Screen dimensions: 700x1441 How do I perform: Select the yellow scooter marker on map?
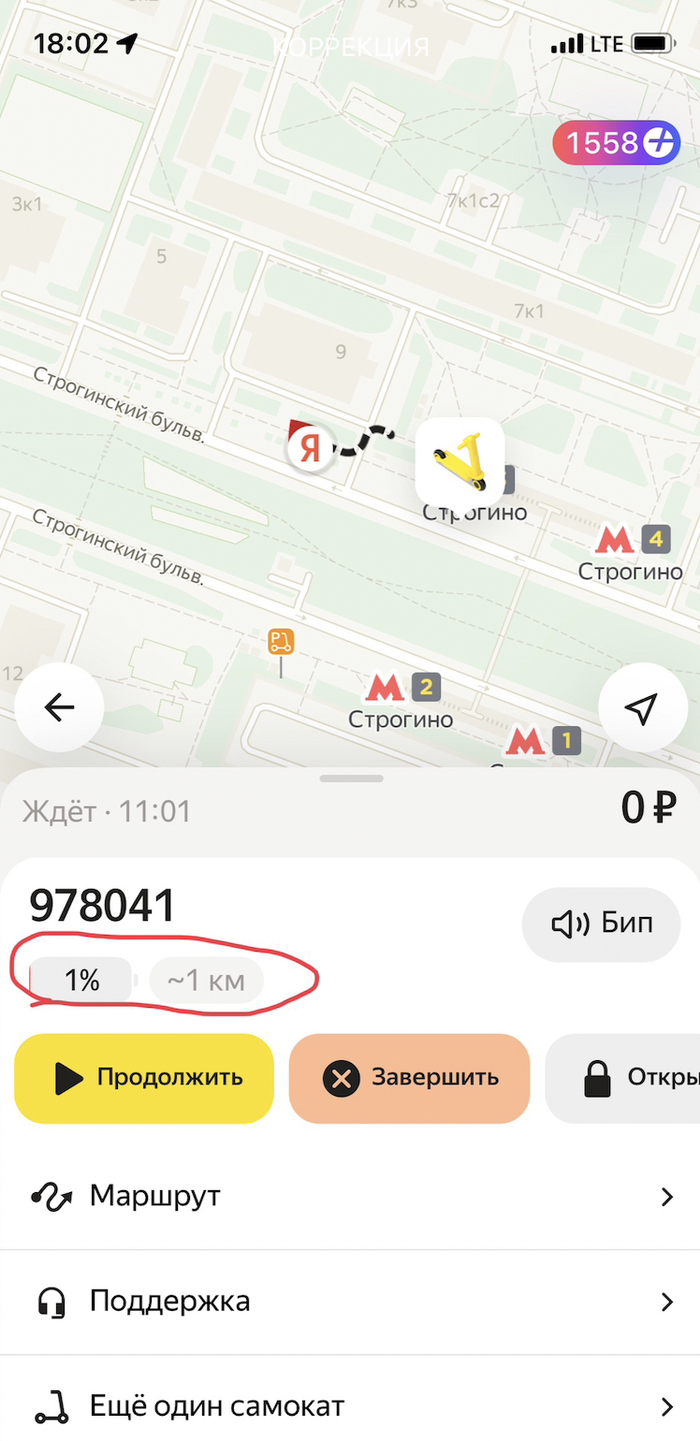coord(459,461)
